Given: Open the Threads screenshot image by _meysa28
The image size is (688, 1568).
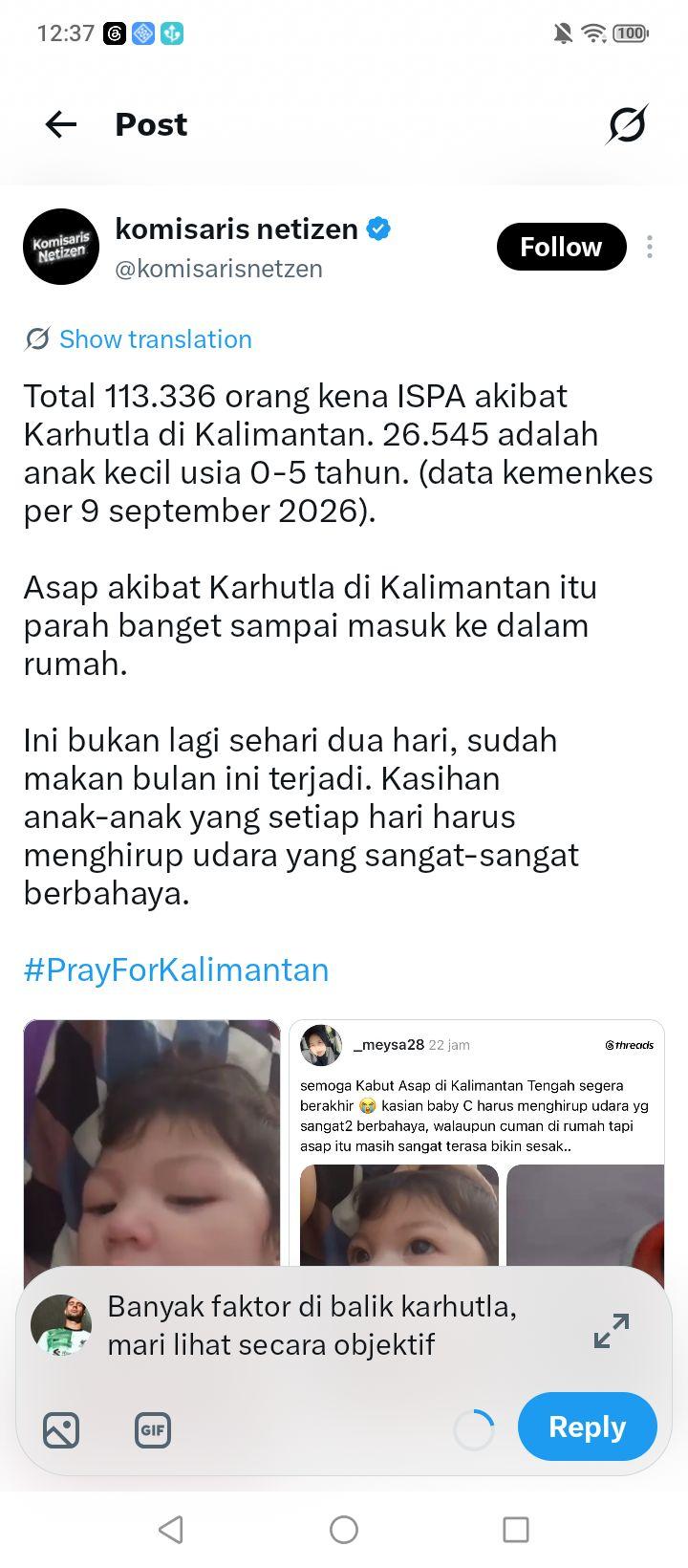Looking at the screenshot, I should pyautogui.click(x=477, y=1143).
